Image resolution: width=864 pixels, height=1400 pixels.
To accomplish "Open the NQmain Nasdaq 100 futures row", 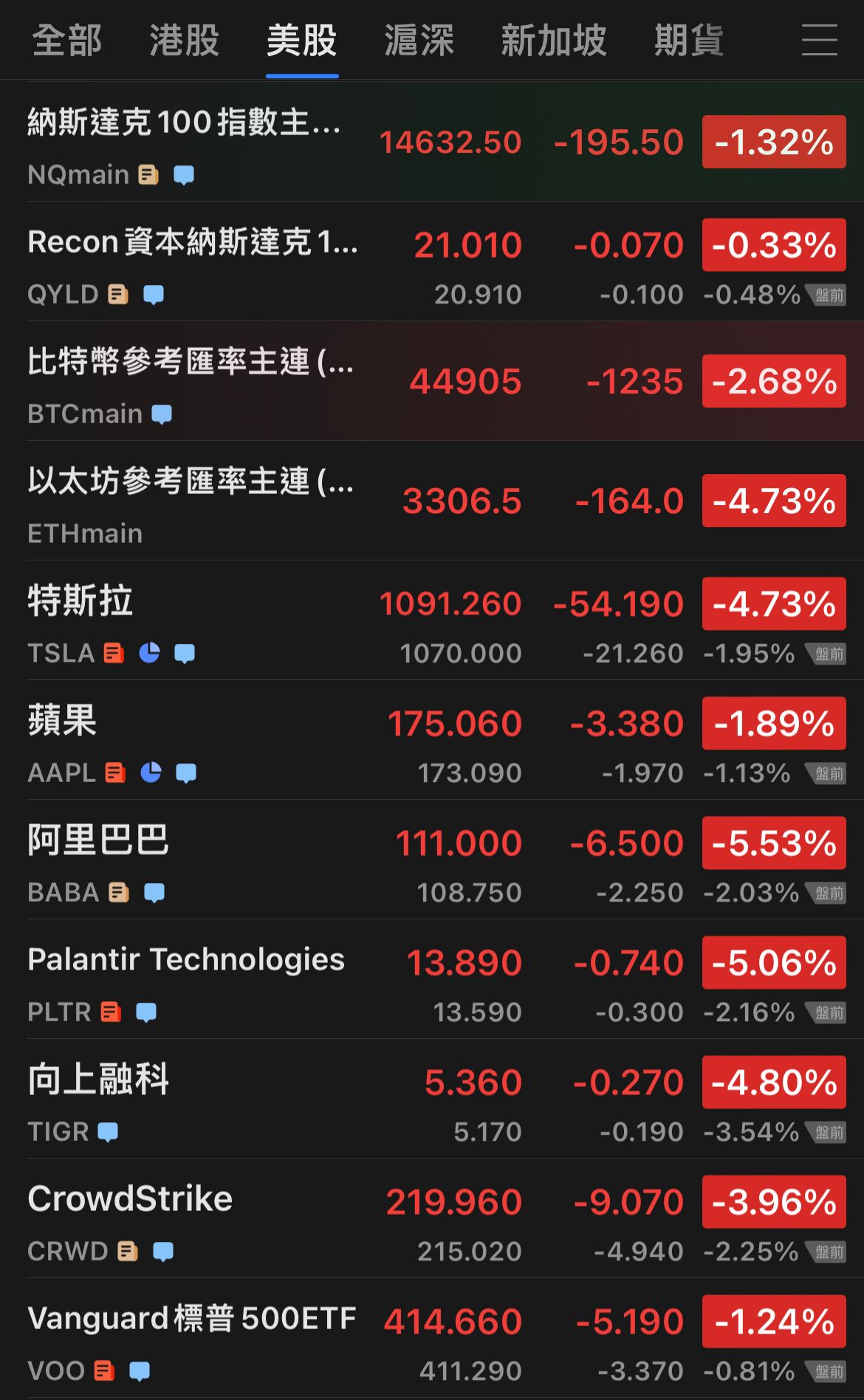I will click(x=432, y=142).
